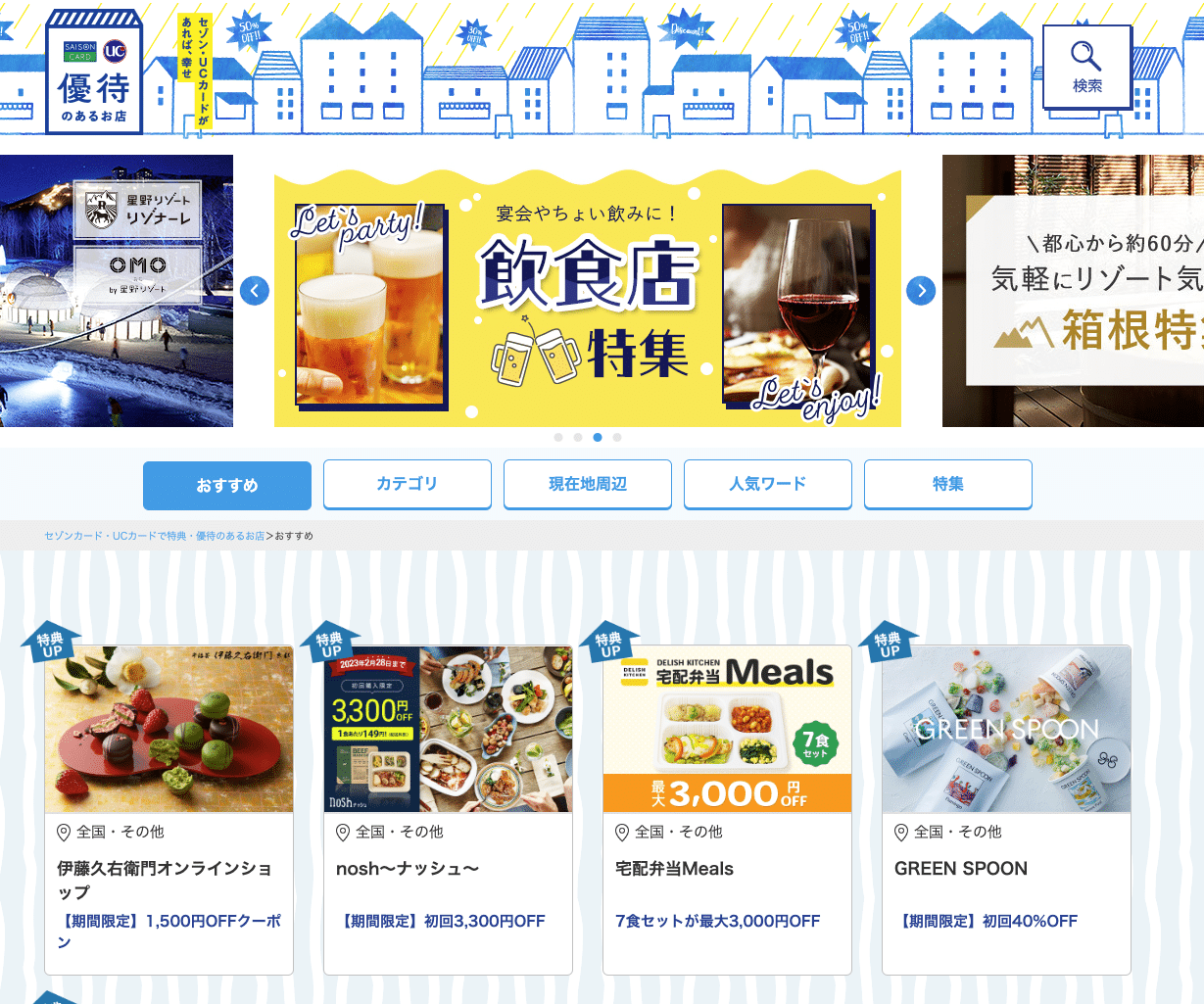The width and height of the screenshot is (1204, 1004).
Task: Open the セゾンカード・UCカード breadcrumb link
Action: point(154,536)
